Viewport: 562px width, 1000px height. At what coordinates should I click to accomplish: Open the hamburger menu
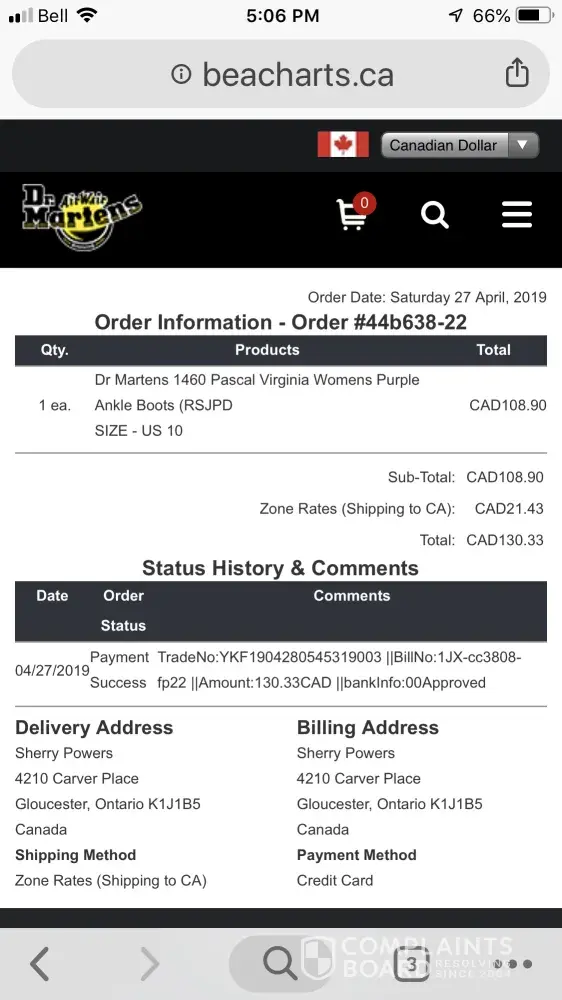[517, 214]
